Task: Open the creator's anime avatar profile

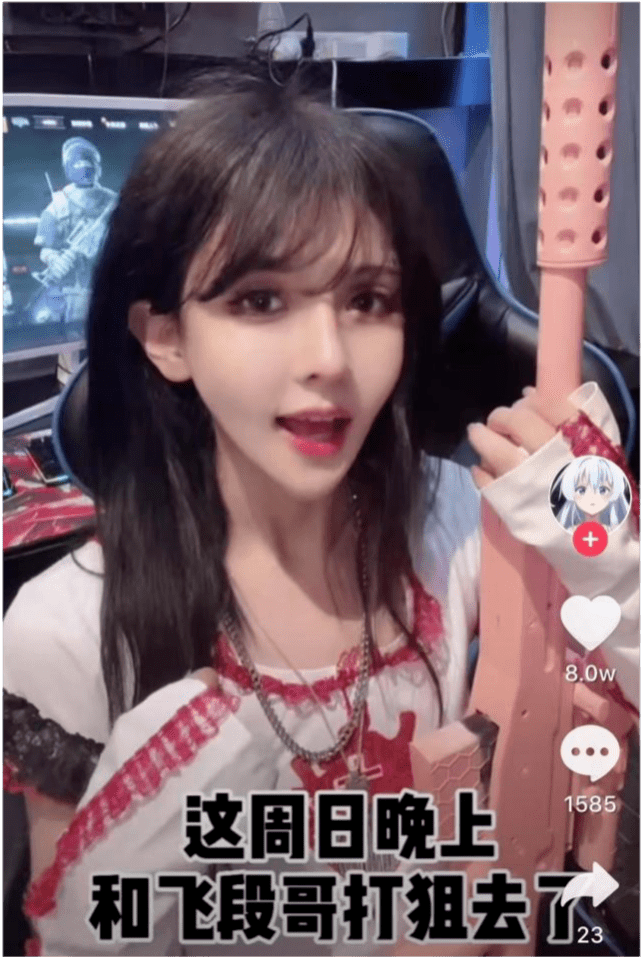Action: pyautogui.click(x=589, y=492)
